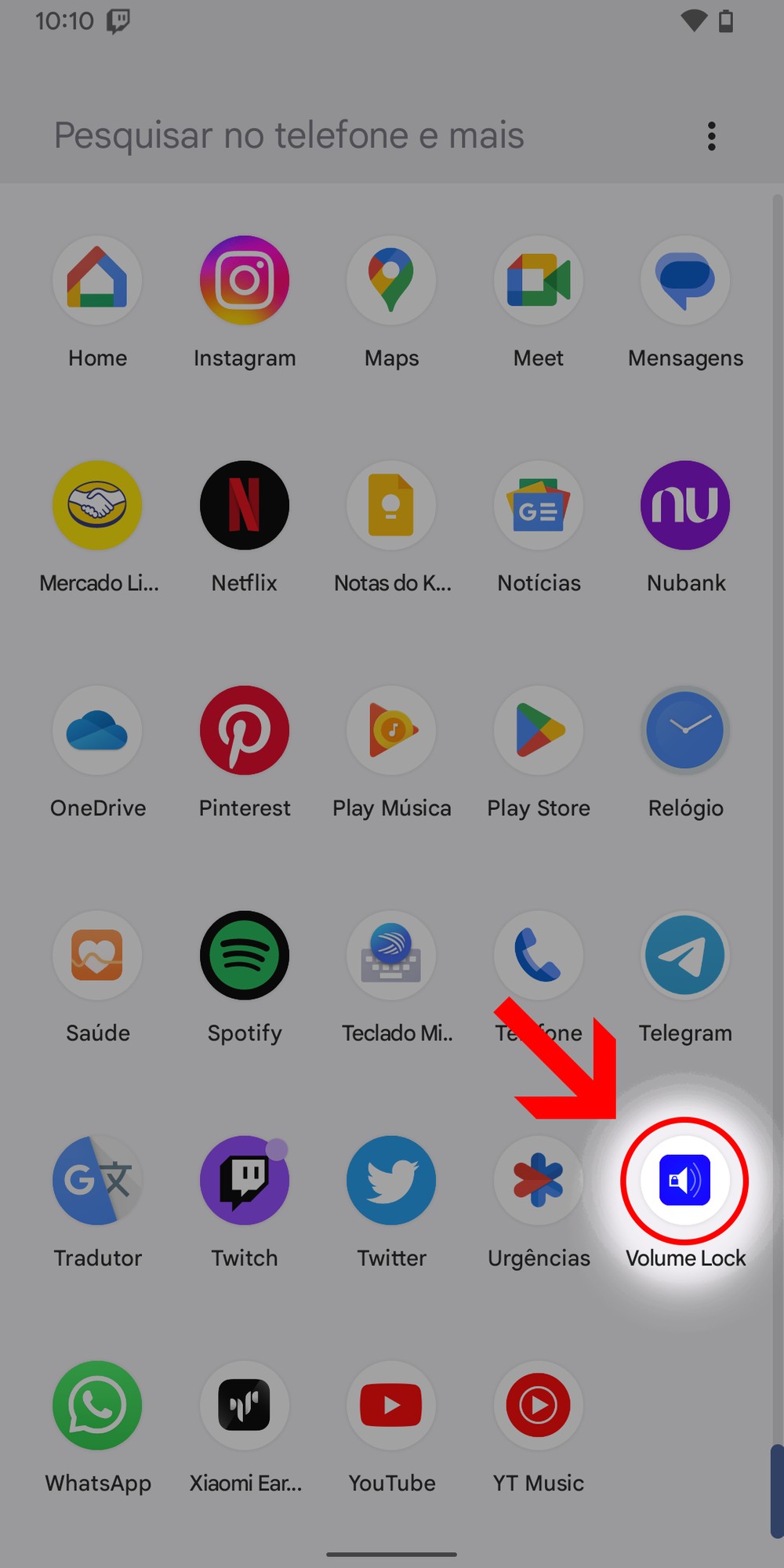Open Google Maps
The height and width of the screenshot is (1568, 784).
[x=391, y=281]
